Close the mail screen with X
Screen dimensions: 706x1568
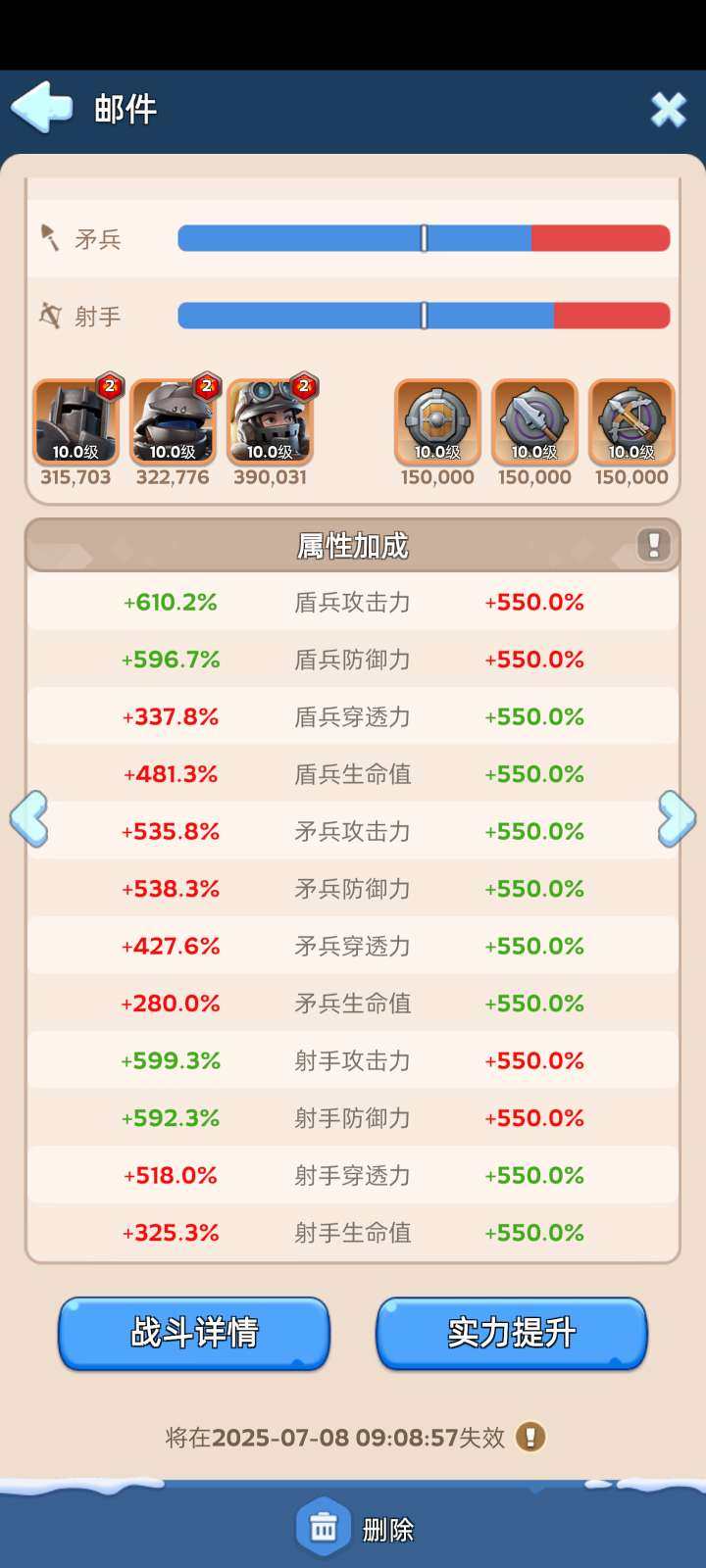pos(668,108)
